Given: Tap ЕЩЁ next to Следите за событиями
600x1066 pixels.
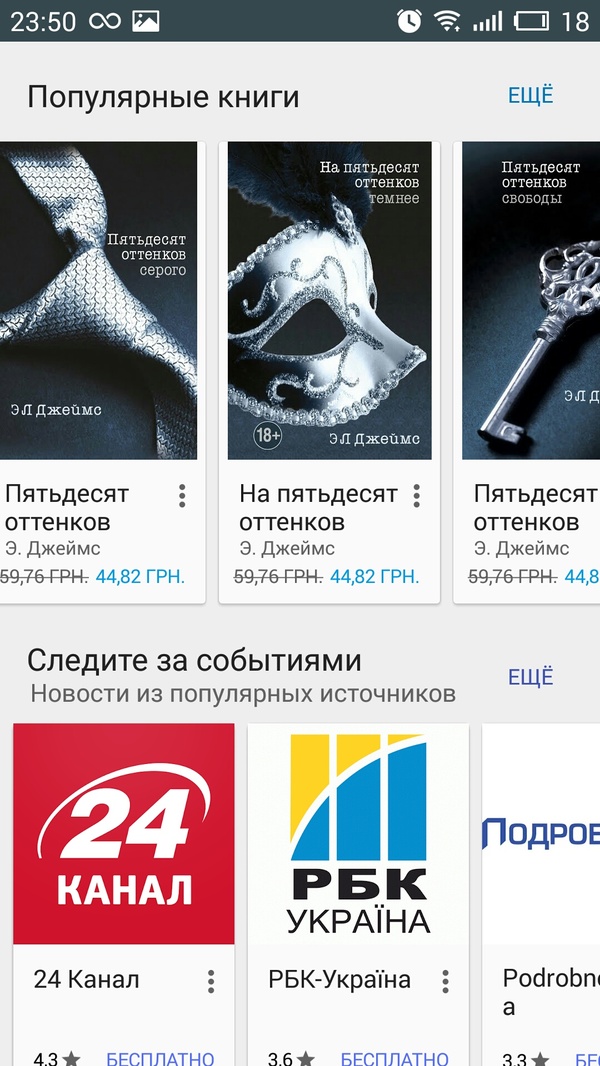Looking at the screenshot, I should [530, 677].
